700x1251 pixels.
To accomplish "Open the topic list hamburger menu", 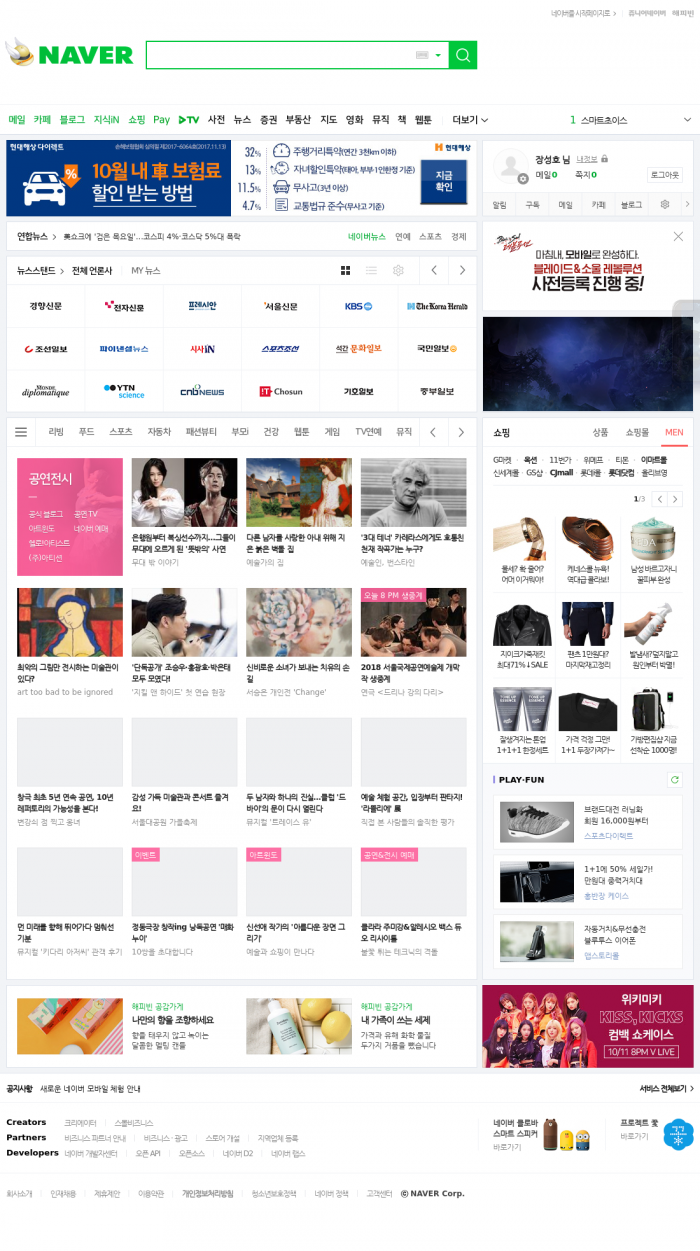I will click(x=21, y=432).
